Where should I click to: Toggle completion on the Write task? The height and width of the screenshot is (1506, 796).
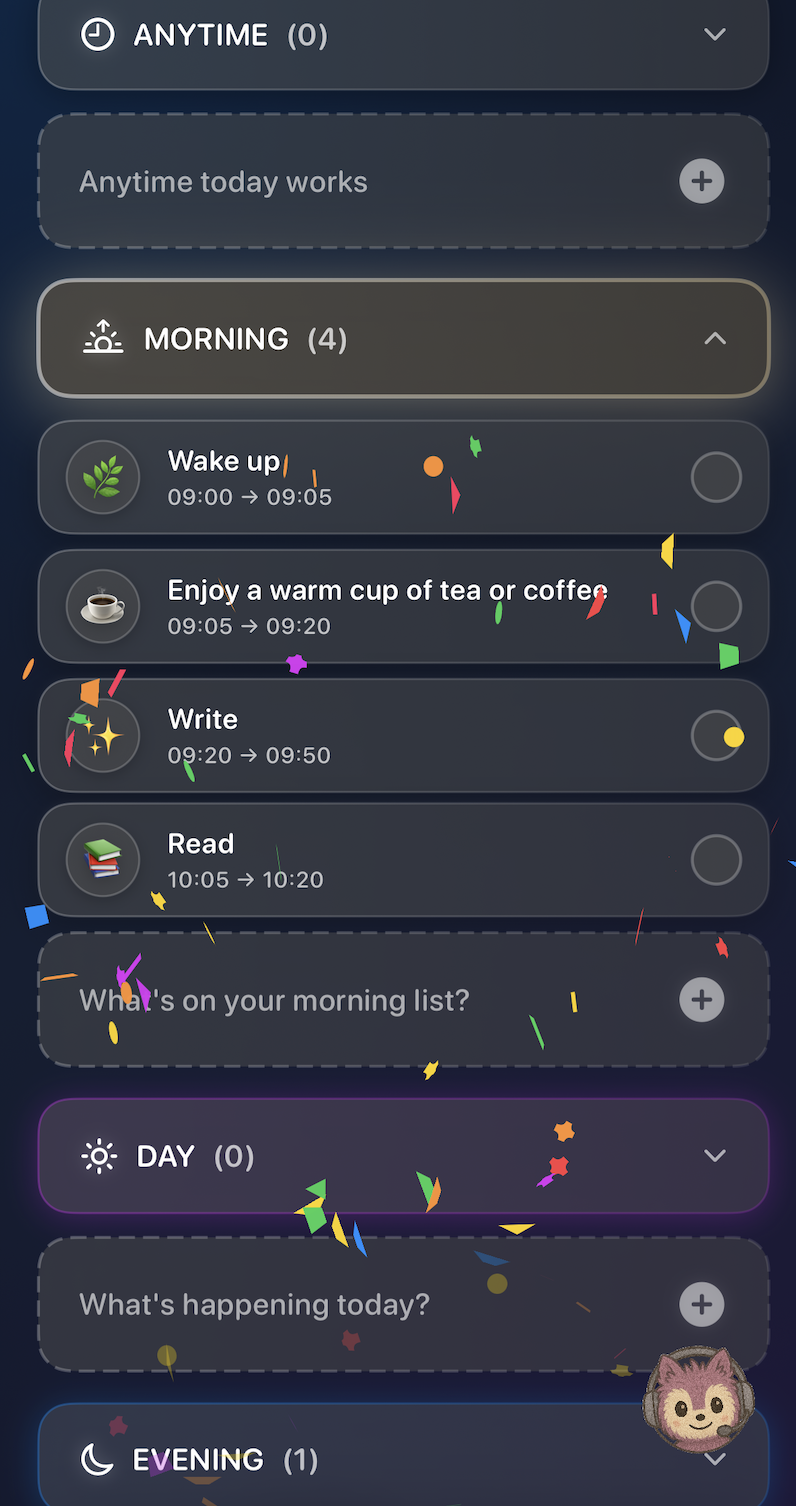716,734
